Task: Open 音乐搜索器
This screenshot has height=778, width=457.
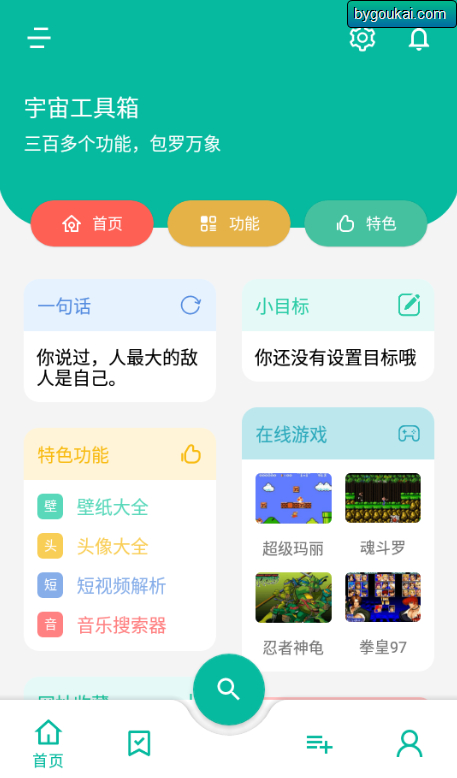Action: [102, 625]
